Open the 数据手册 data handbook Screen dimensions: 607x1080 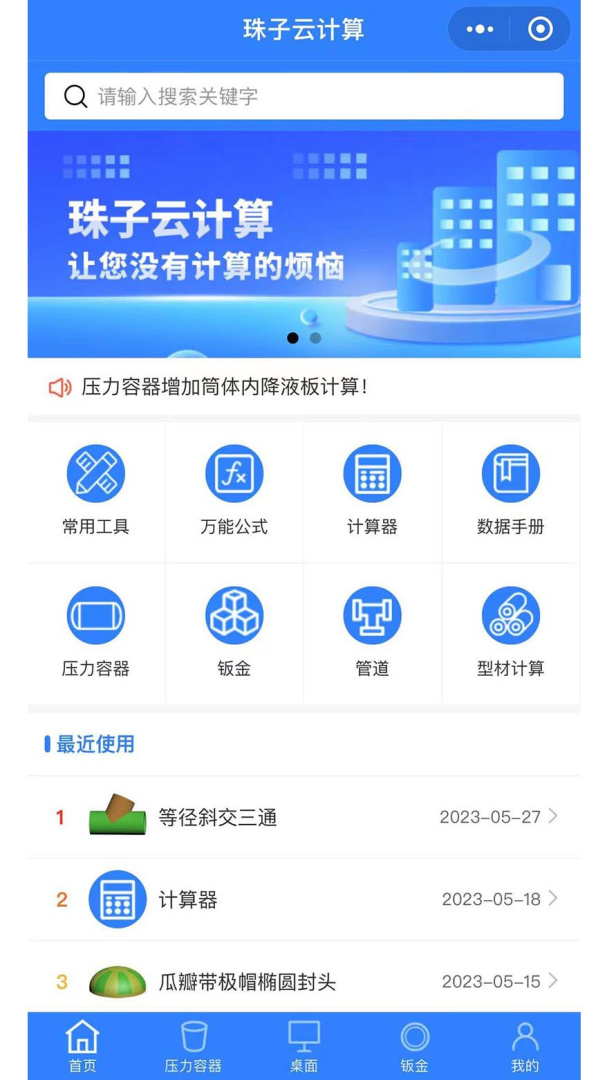[510, 491]
